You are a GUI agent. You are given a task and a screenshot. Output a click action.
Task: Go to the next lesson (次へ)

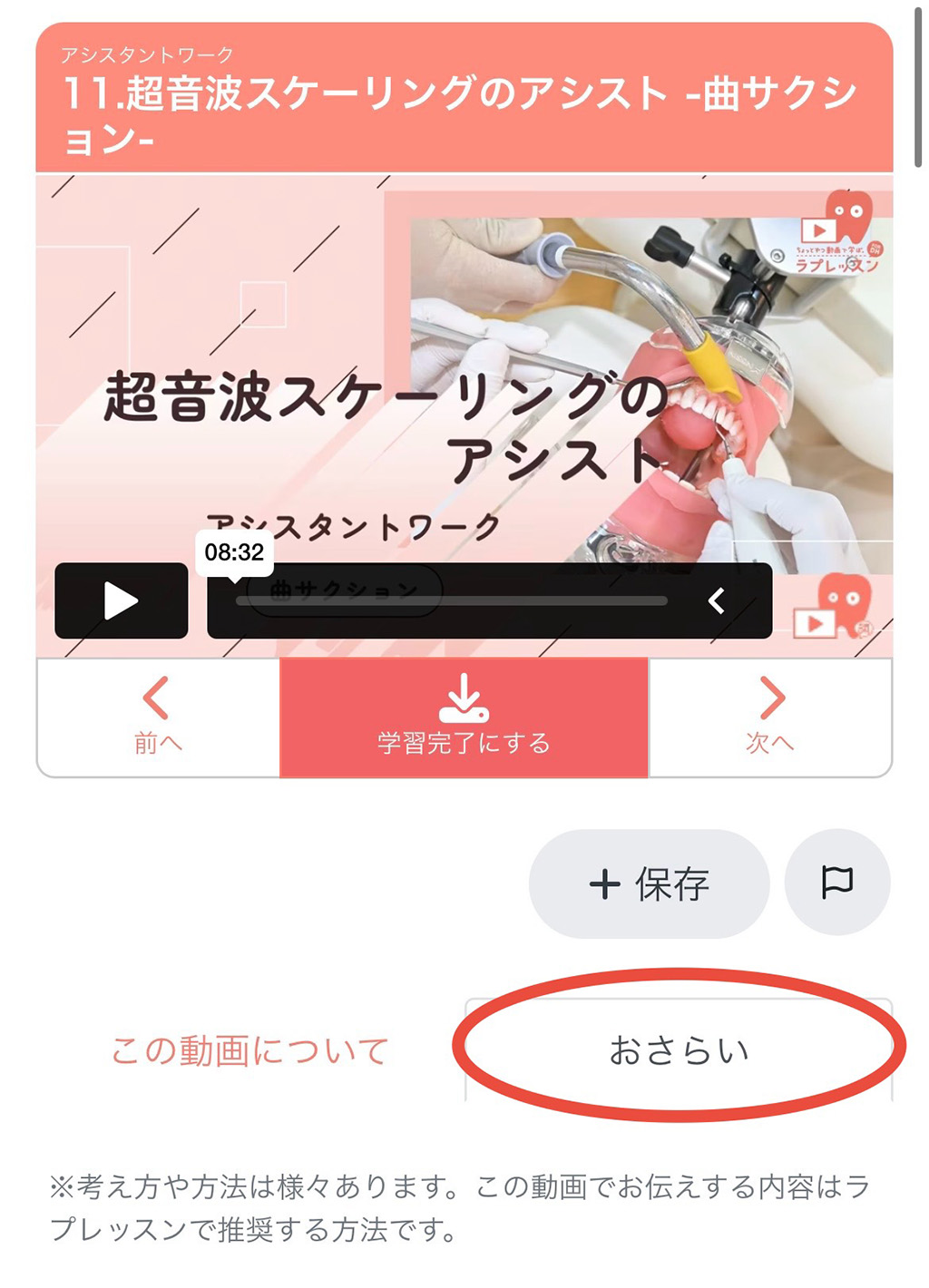click(x=770, y=717)
